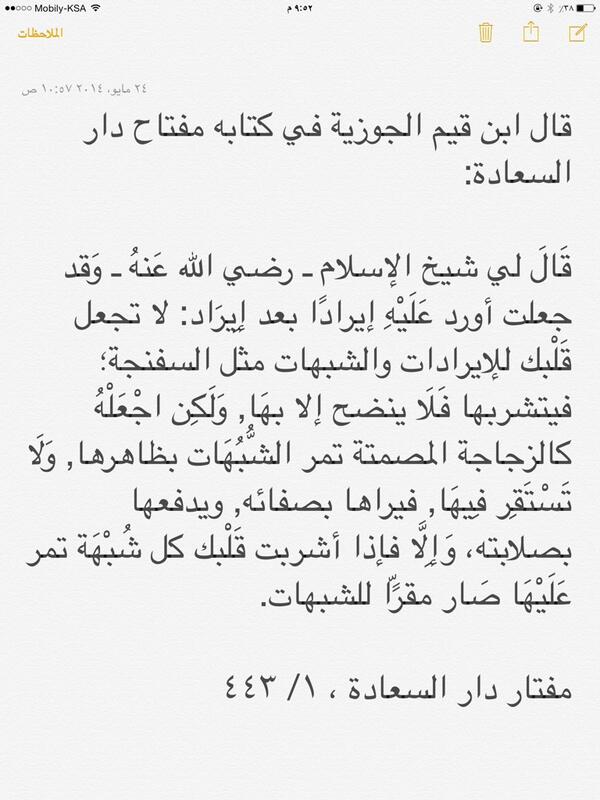Screen dimensions: 600x800
Task: Compose a new note
Action: coord(576,33)
